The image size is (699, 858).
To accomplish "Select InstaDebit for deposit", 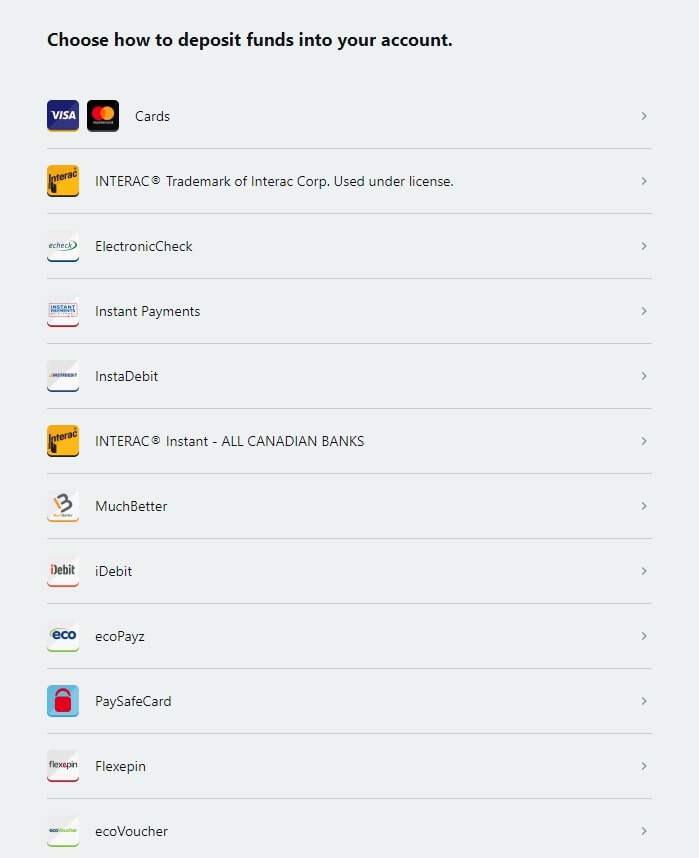I will click(126, 376).
